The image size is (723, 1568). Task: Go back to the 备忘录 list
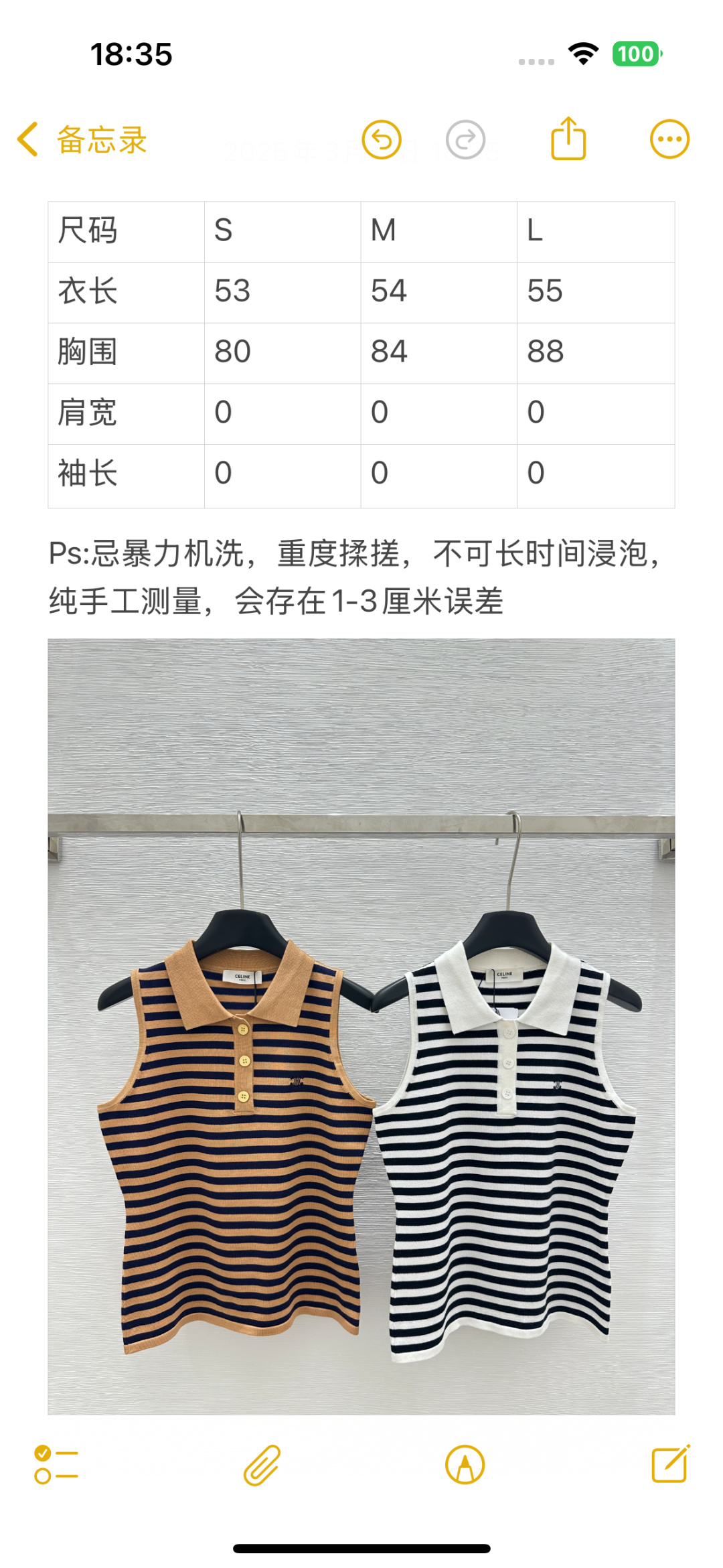[82, 140]
